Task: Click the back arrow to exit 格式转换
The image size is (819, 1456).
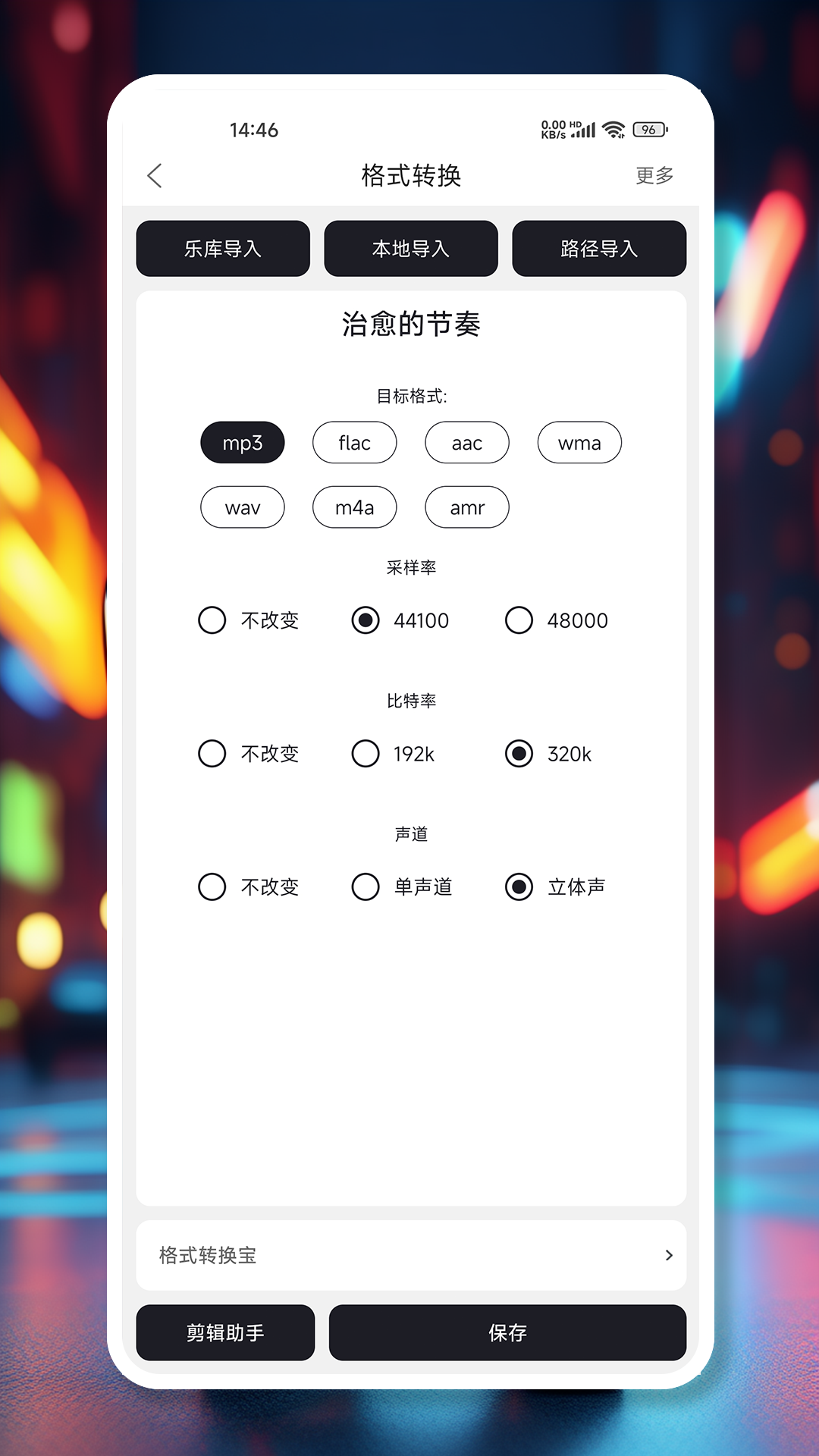Action: pos(155,175)
